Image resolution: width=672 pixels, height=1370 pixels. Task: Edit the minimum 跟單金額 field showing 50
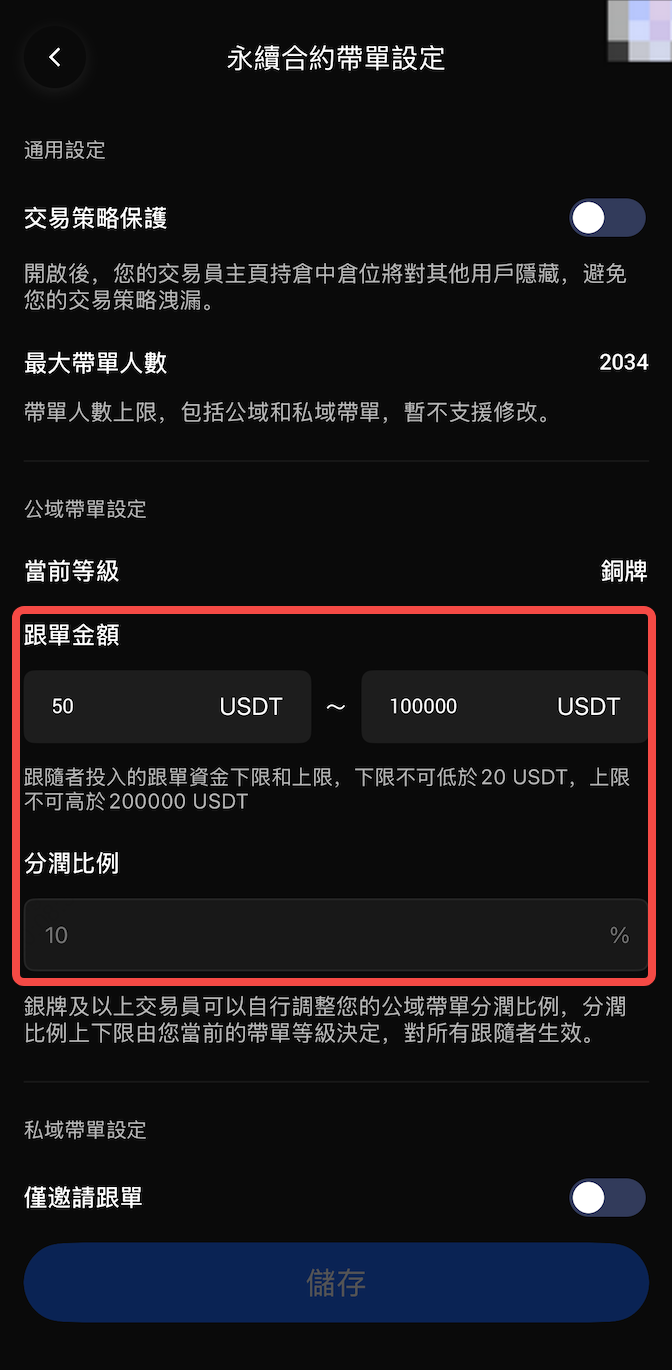[130, 707]
